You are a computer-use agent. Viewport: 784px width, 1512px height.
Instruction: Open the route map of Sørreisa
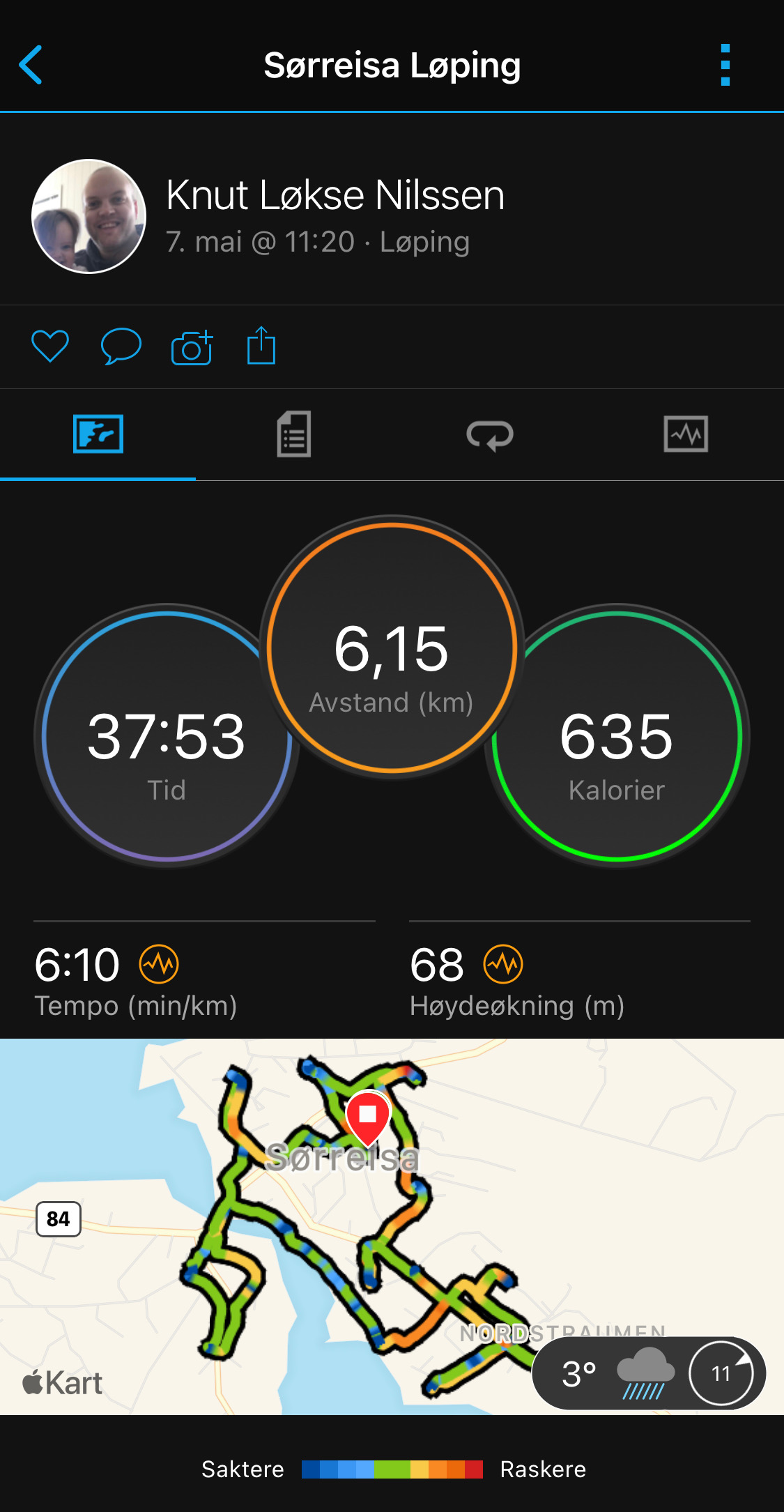(x=392, y=1227)
